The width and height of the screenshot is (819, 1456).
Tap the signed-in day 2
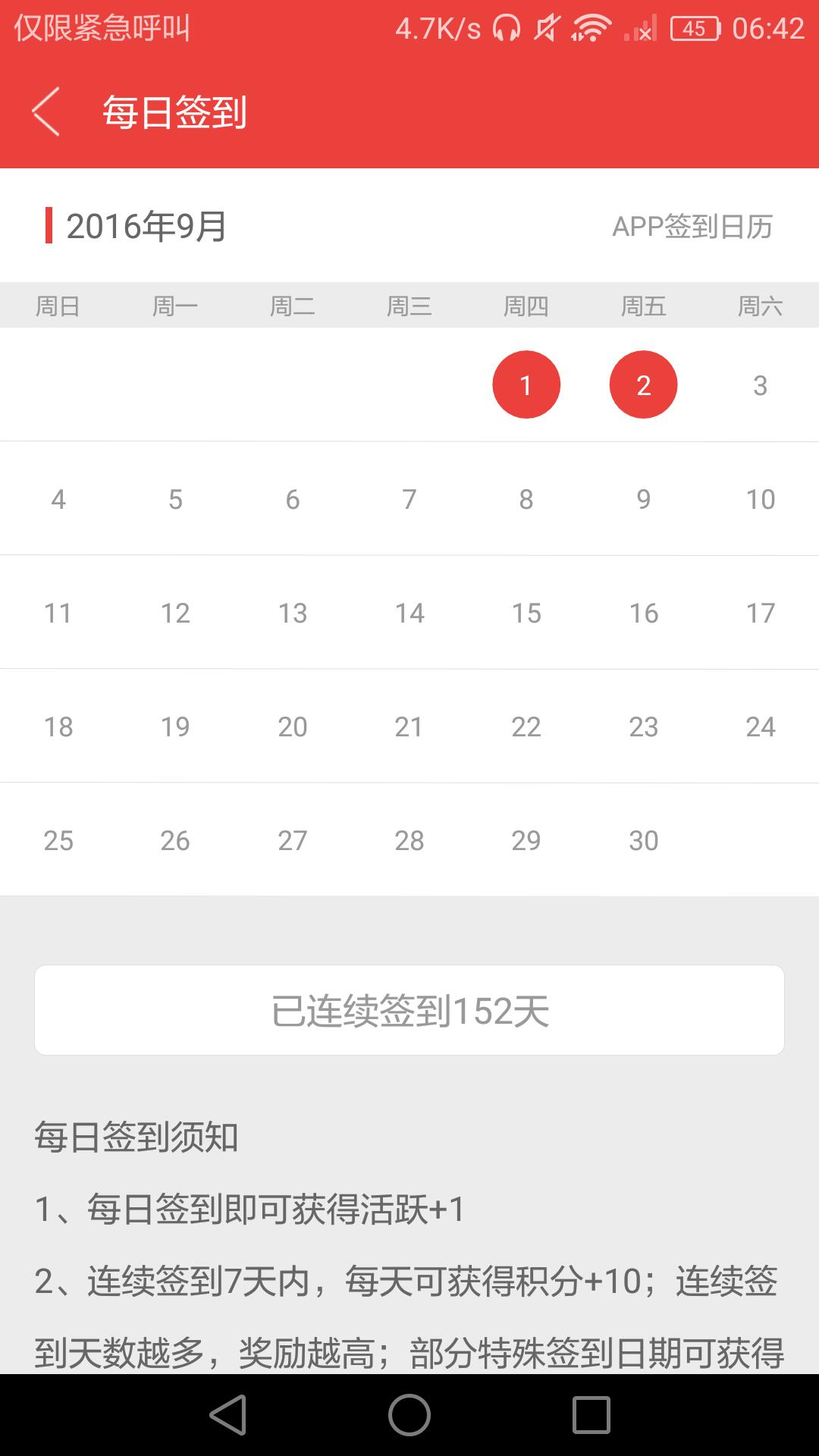point(643,384)
